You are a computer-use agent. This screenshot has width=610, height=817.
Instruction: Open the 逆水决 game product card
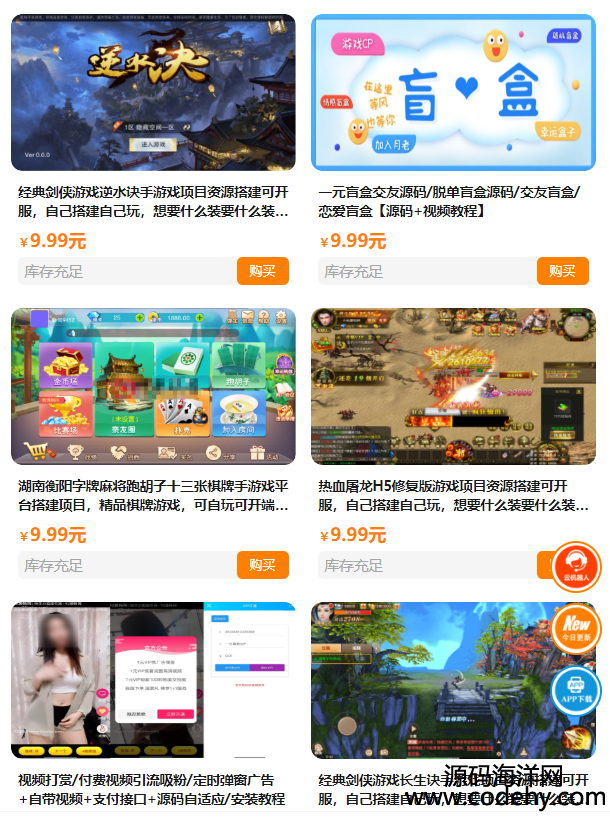153,93
